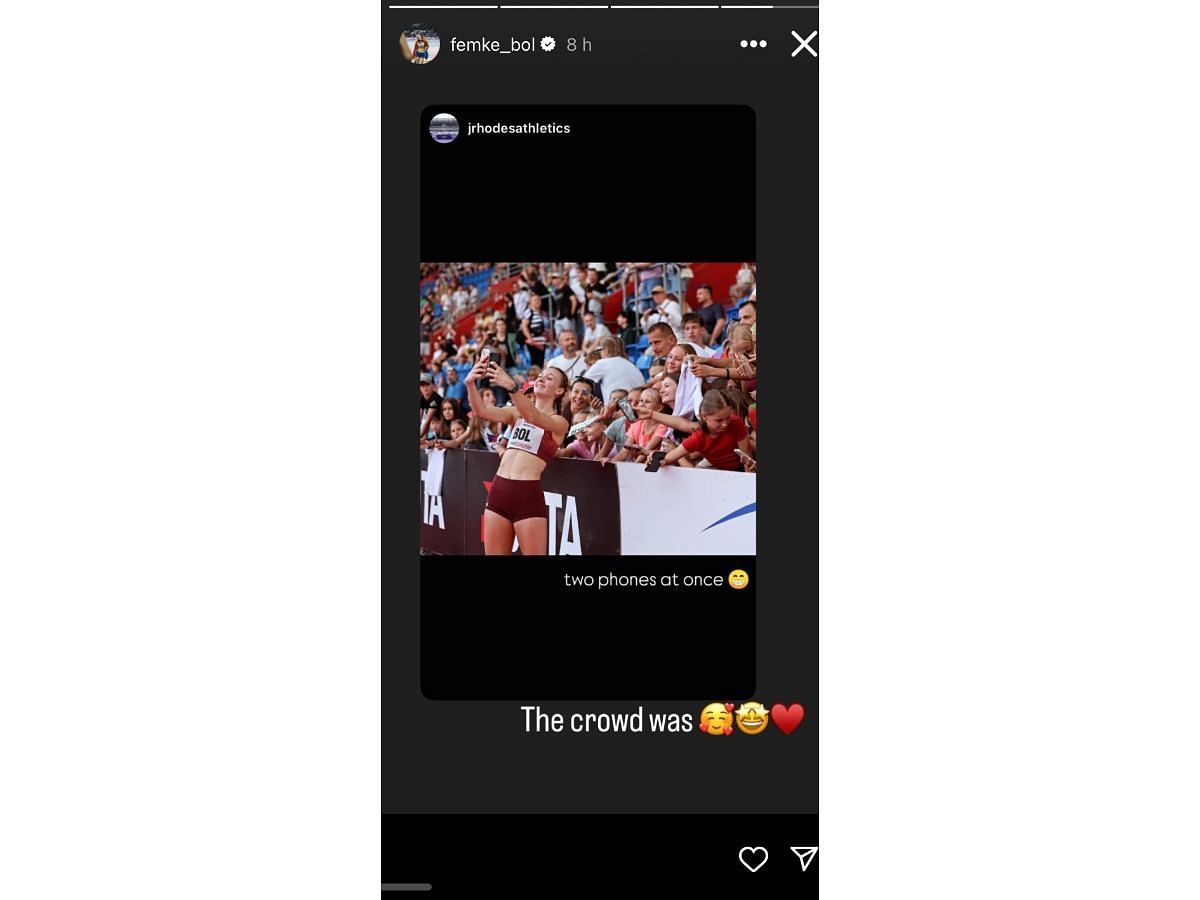Open the story options menu
Viewport: 1200px width, 900px height.
click(753, 44)
